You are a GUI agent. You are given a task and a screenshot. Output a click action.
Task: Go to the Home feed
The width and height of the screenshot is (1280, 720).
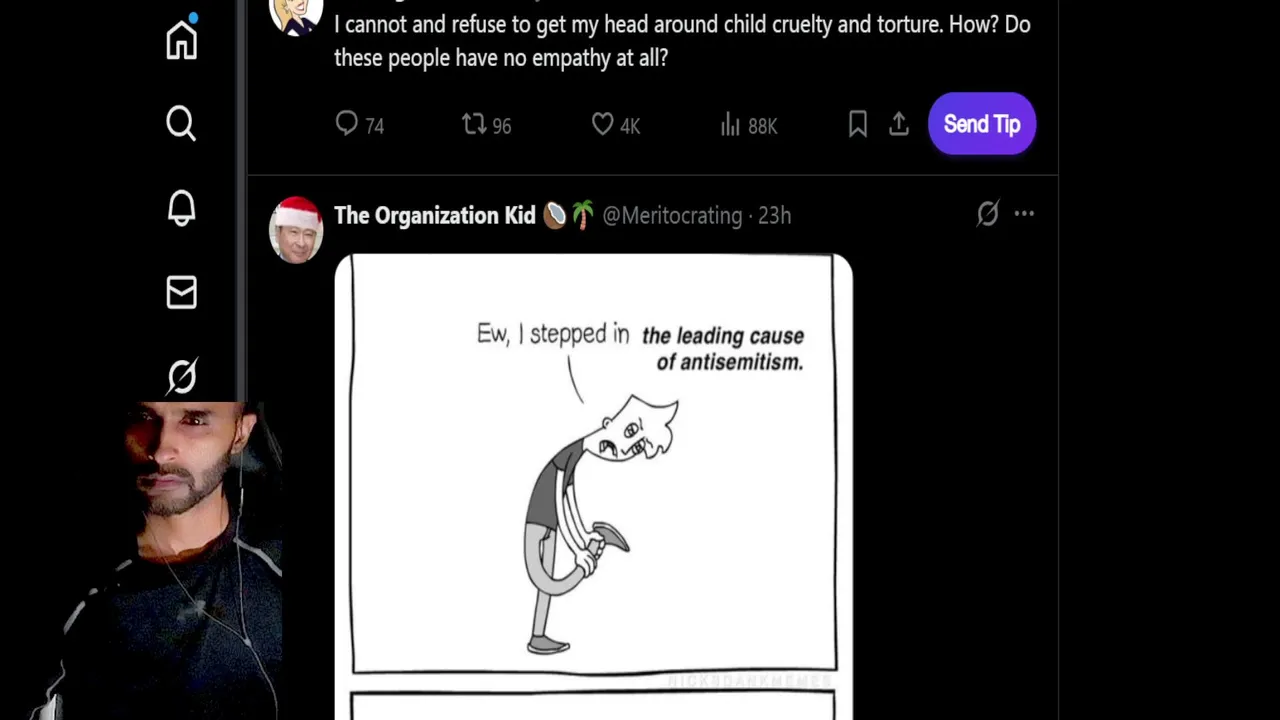coord(181,40)
